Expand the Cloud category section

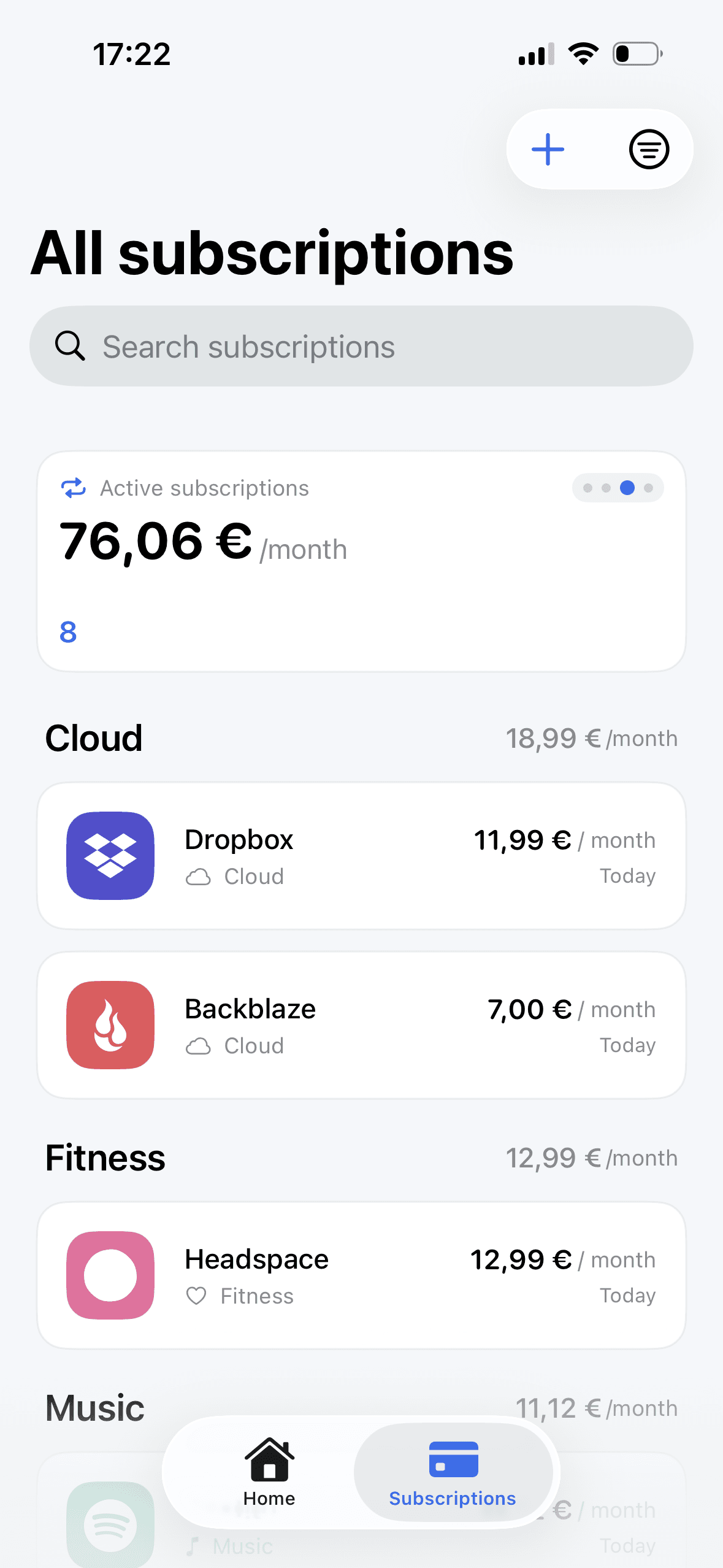(94, 738)
